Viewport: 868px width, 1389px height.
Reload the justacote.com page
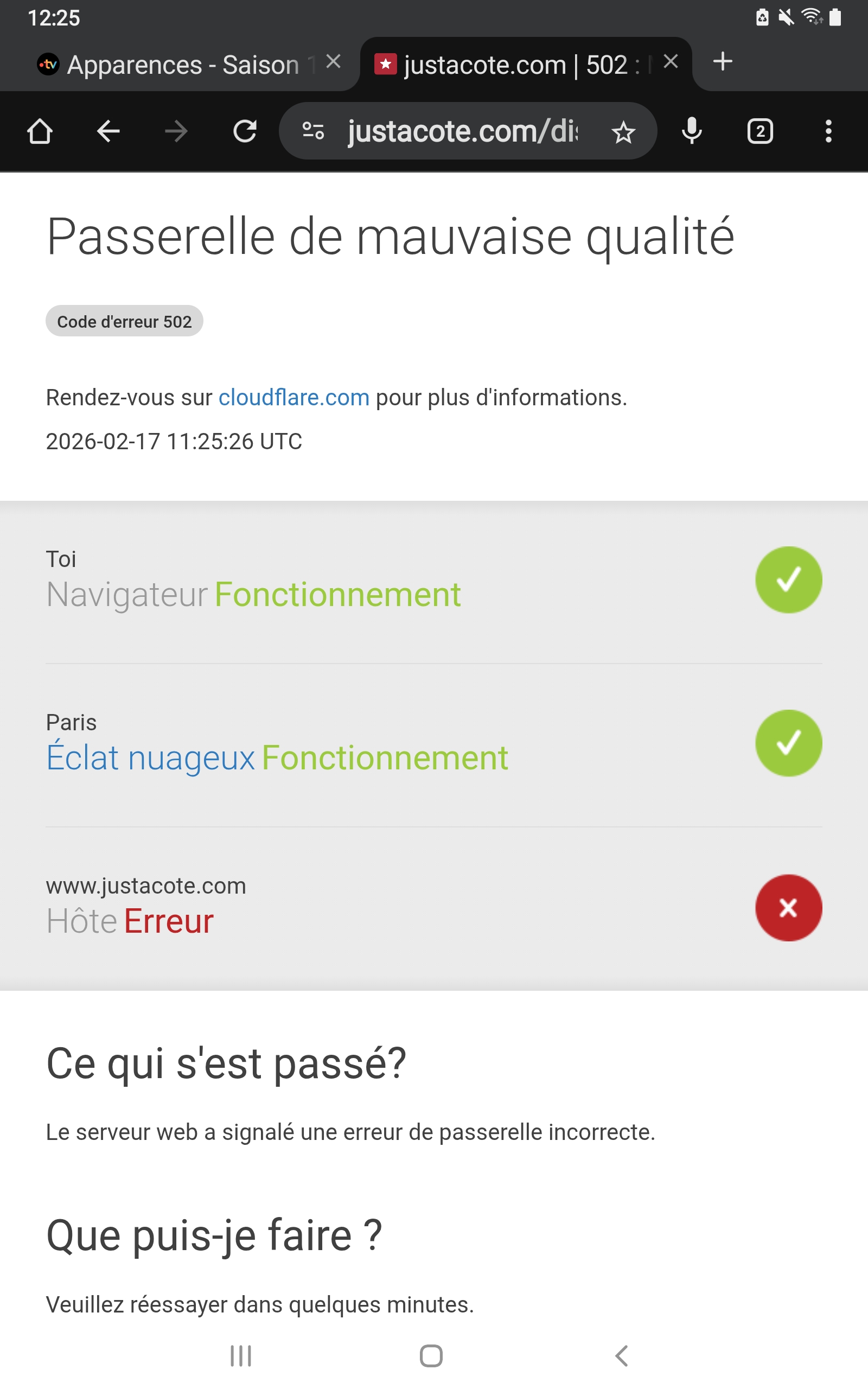[x=245, y=131]
